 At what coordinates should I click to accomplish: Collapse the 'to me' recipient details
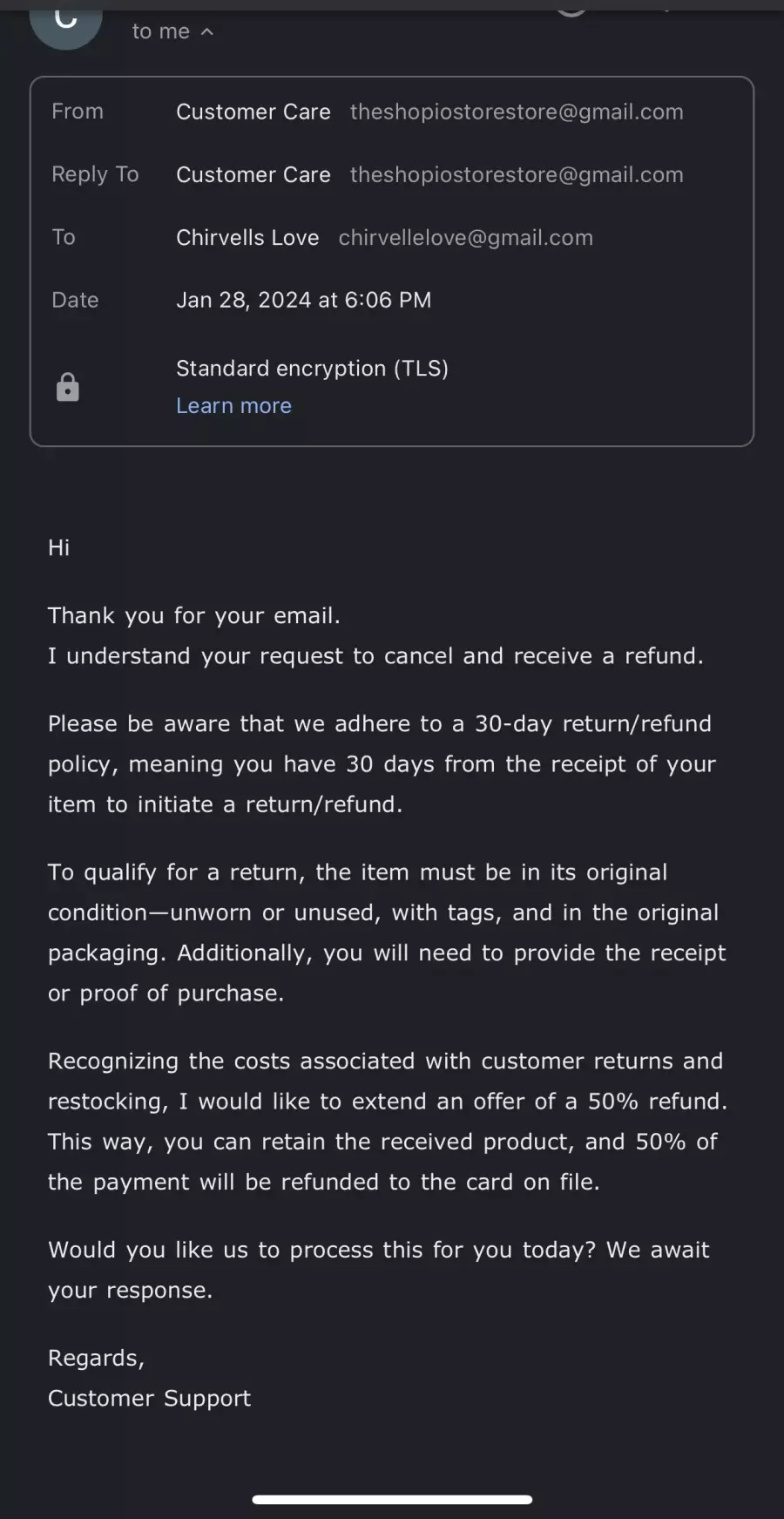pyautogui.click(x=172, y=31)
